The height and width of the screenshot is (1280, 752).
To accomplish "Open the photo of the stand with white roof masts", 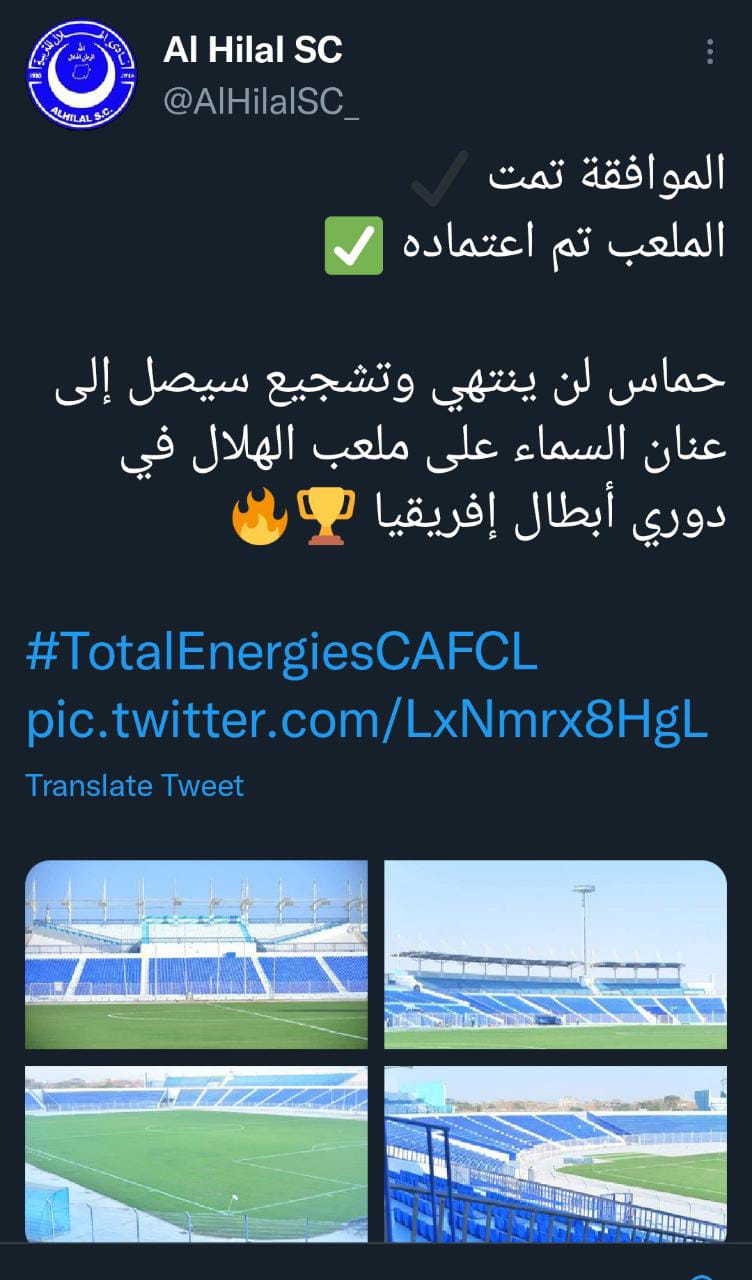I will (196, 954).
